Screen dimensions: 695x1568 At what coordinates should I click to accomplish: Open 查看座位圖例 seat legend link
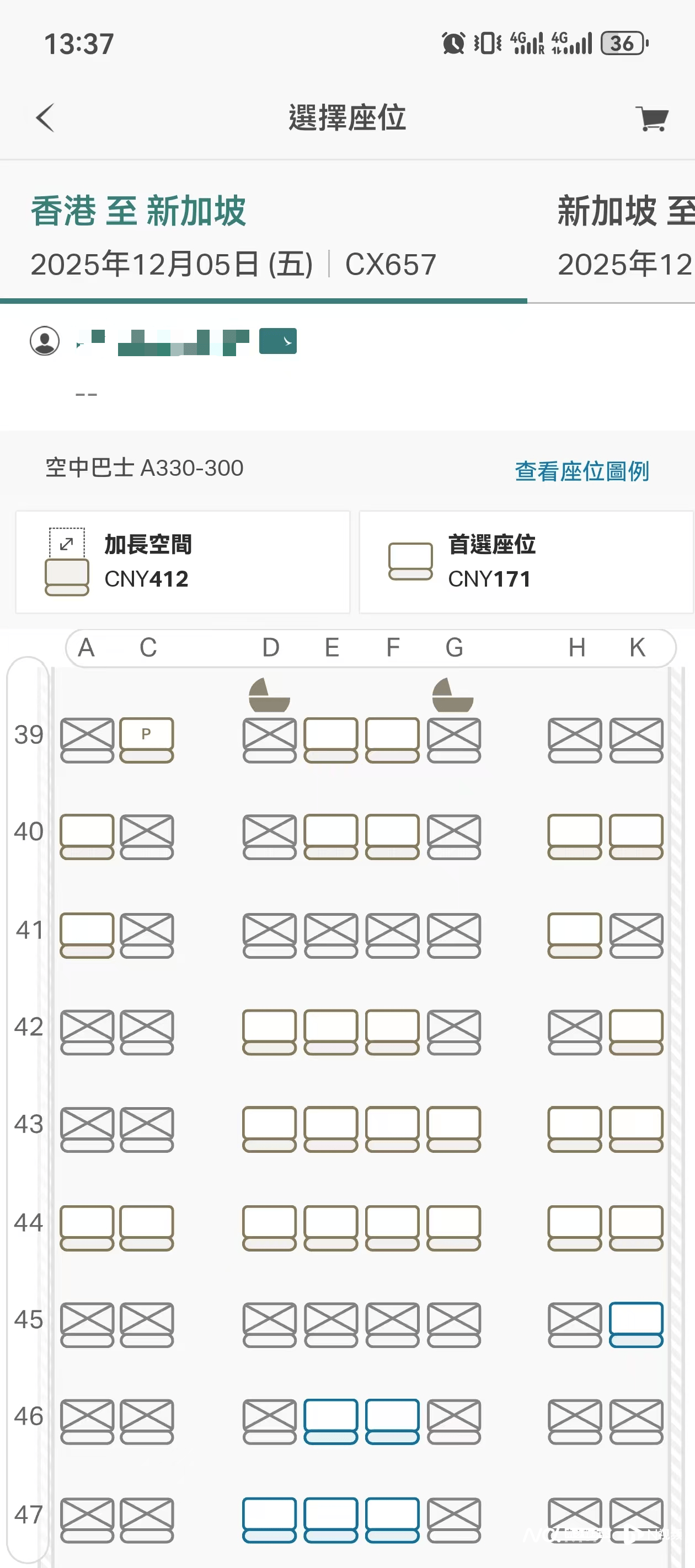tap(582, 471)
